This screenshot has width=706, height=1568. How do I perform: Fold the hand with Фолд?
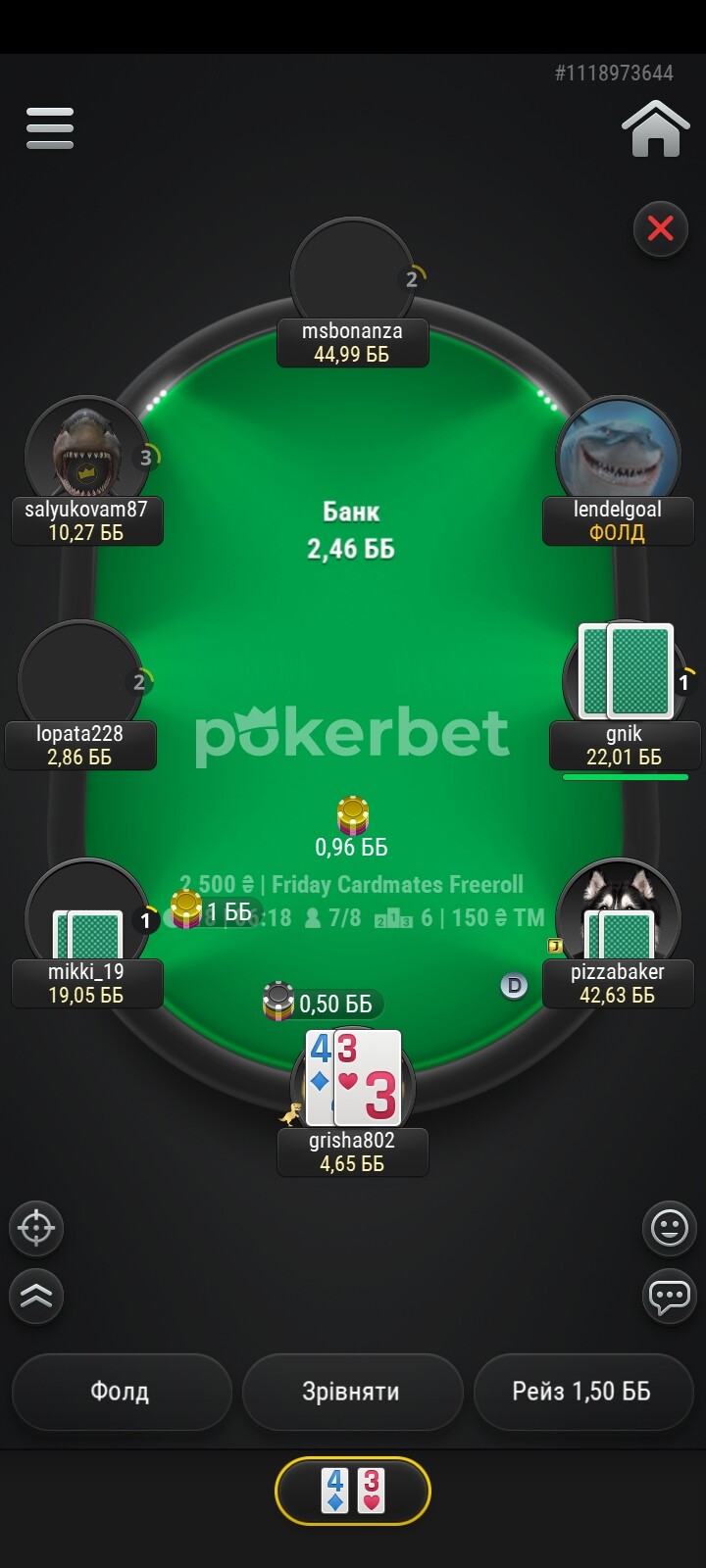122,1392
